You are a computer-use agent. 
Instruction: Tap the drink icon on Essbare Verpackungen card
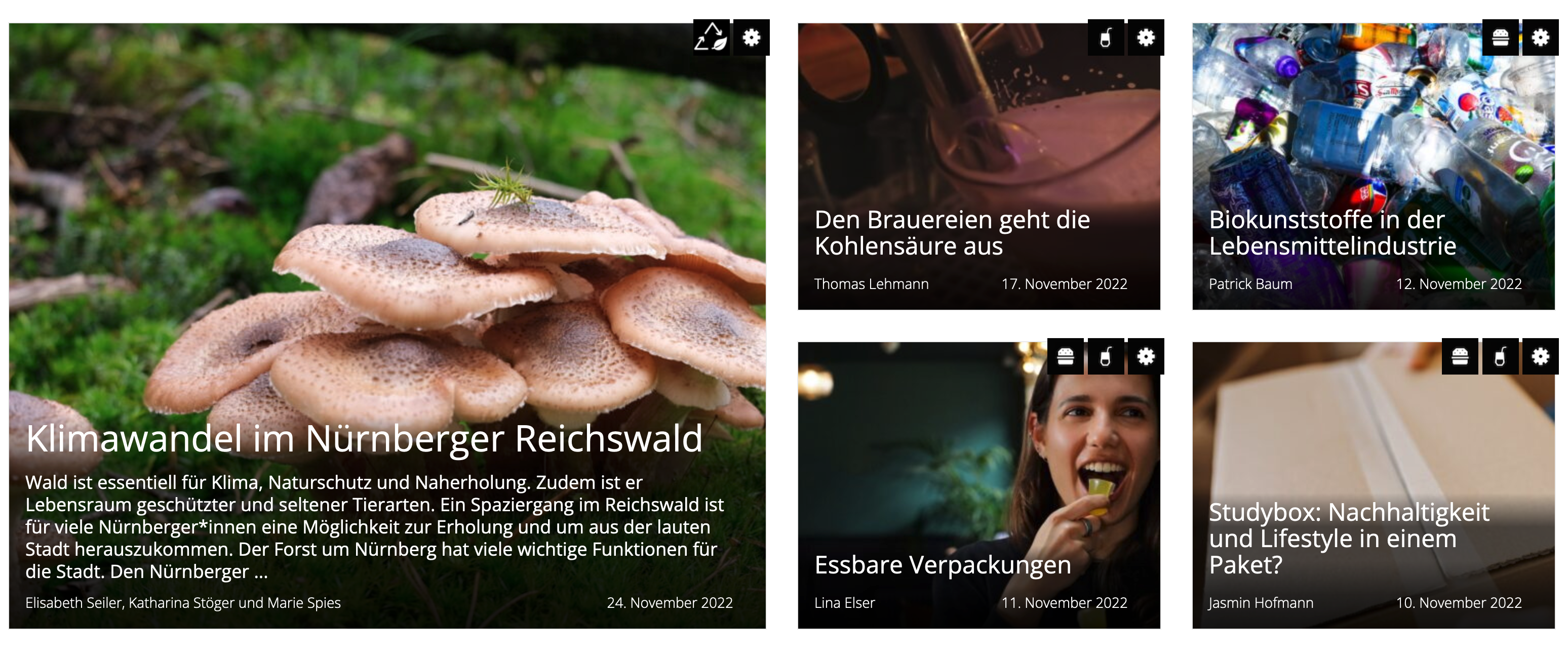coord(1106,356)
